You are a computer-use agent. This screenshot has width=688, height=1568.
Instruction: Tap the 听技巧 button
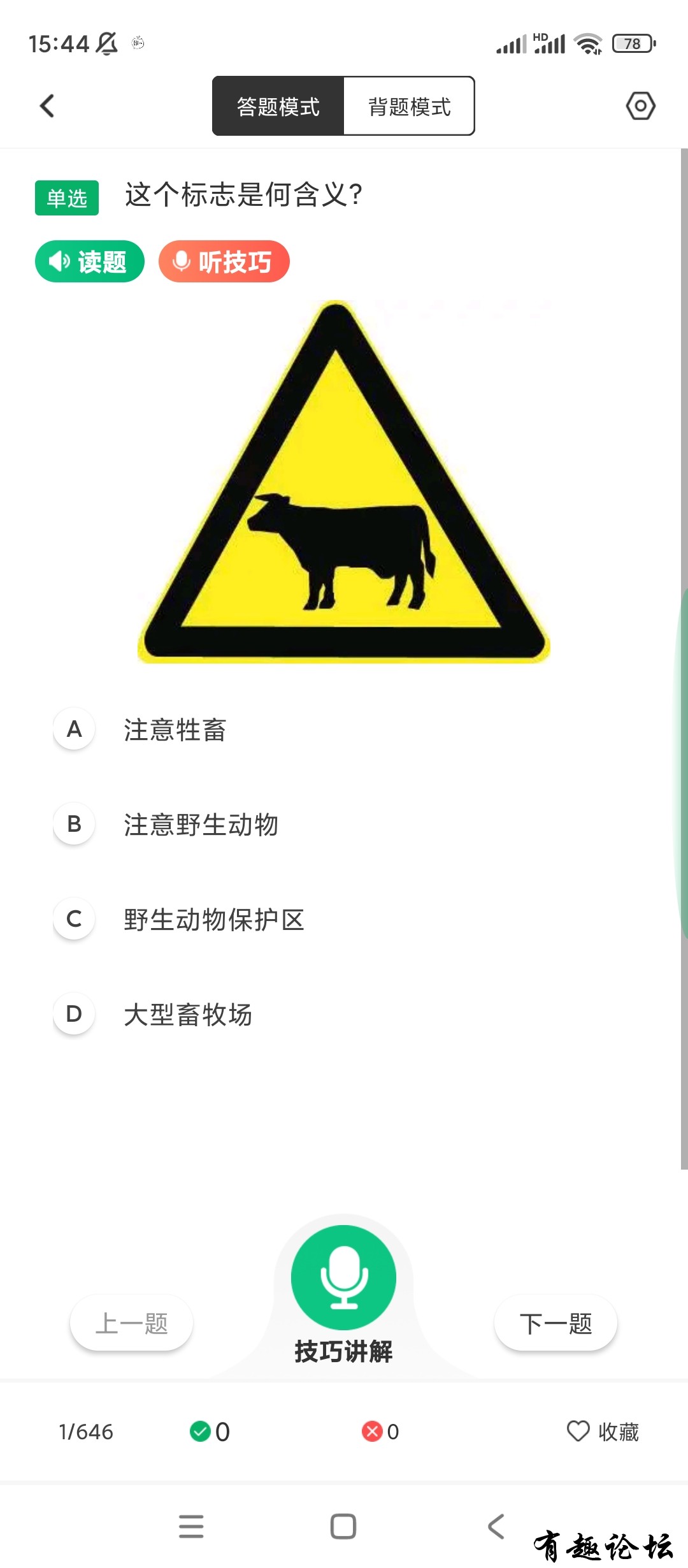[x=224, y=261]
